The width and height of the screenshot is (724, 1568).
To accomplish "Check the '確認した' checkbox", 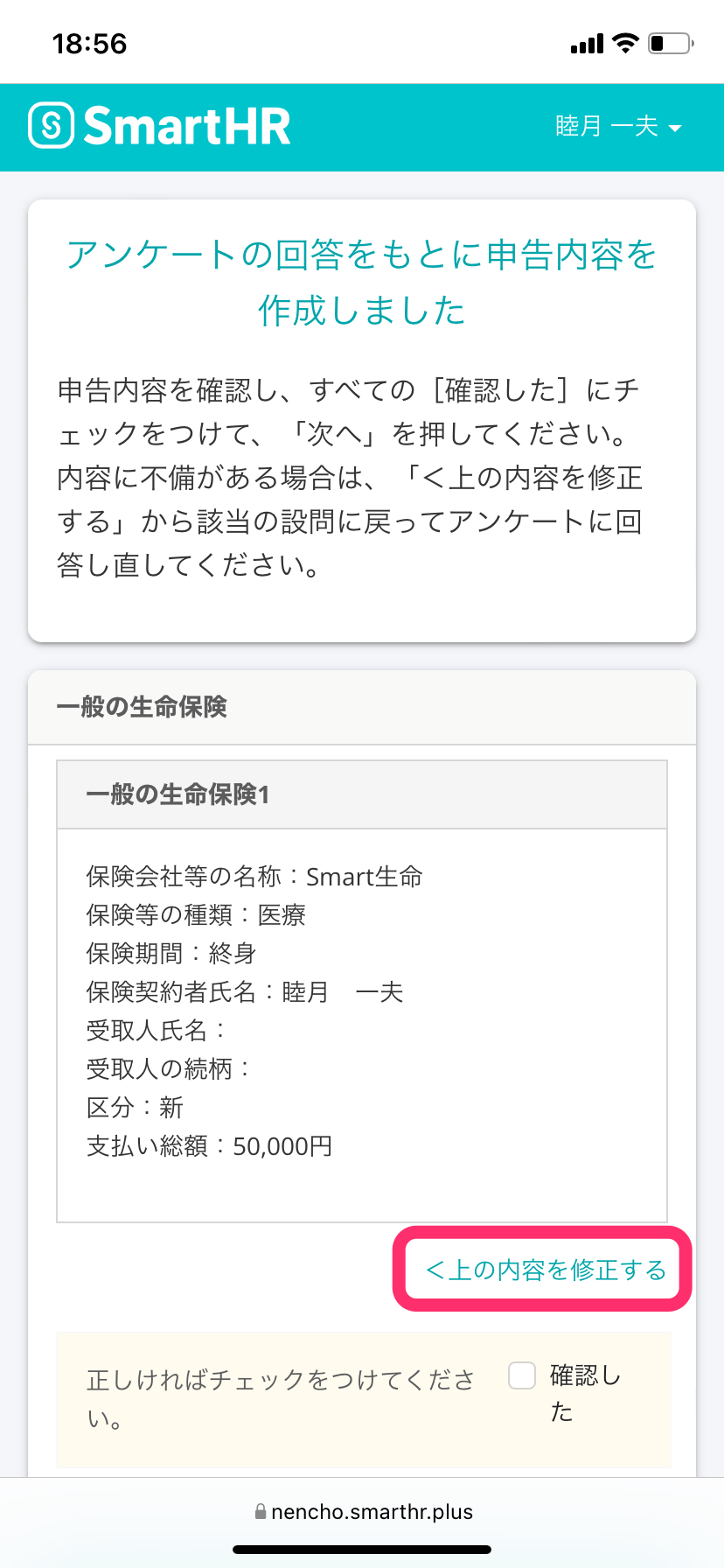I will 522,1375.
